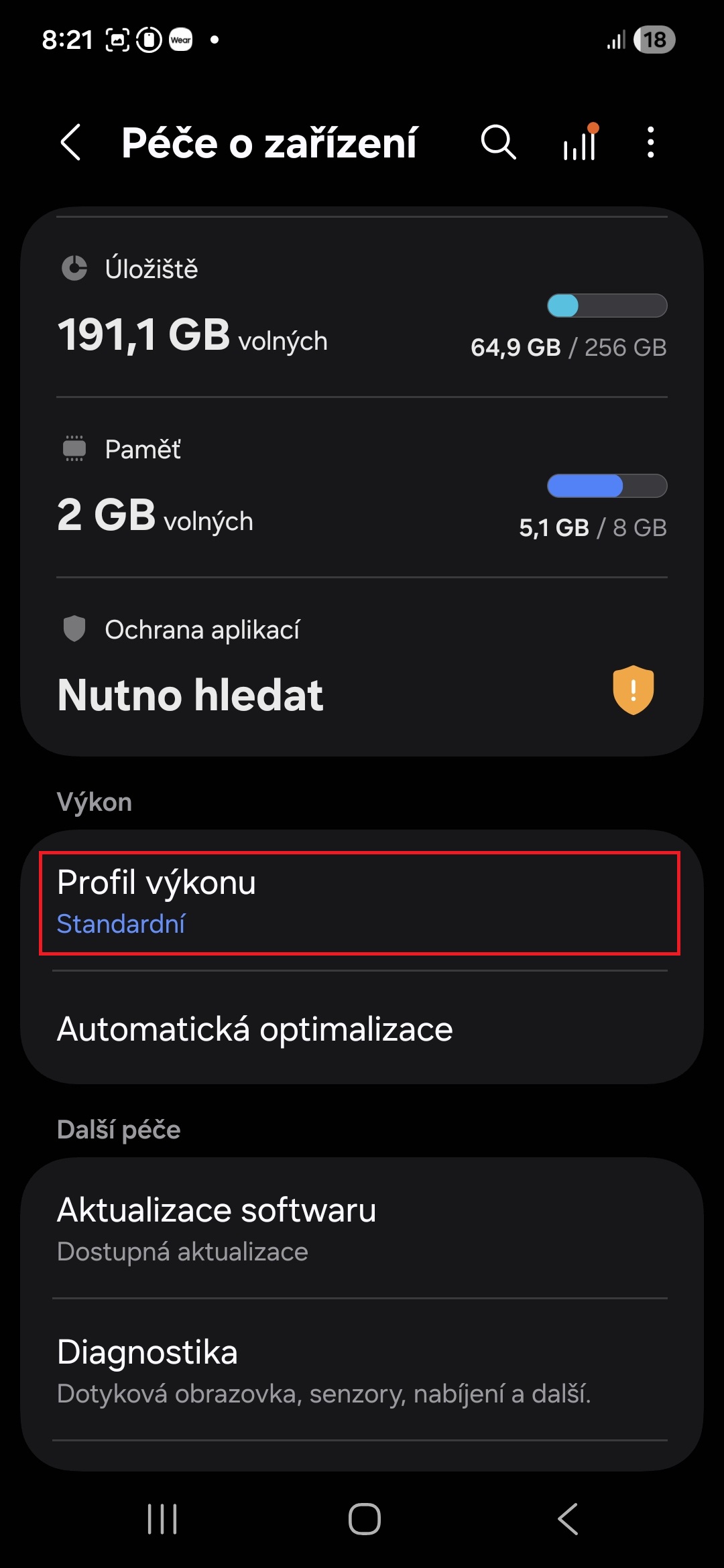Open Paměť memory details
The height and width of the screenshot is (1568, 724).
362,488
